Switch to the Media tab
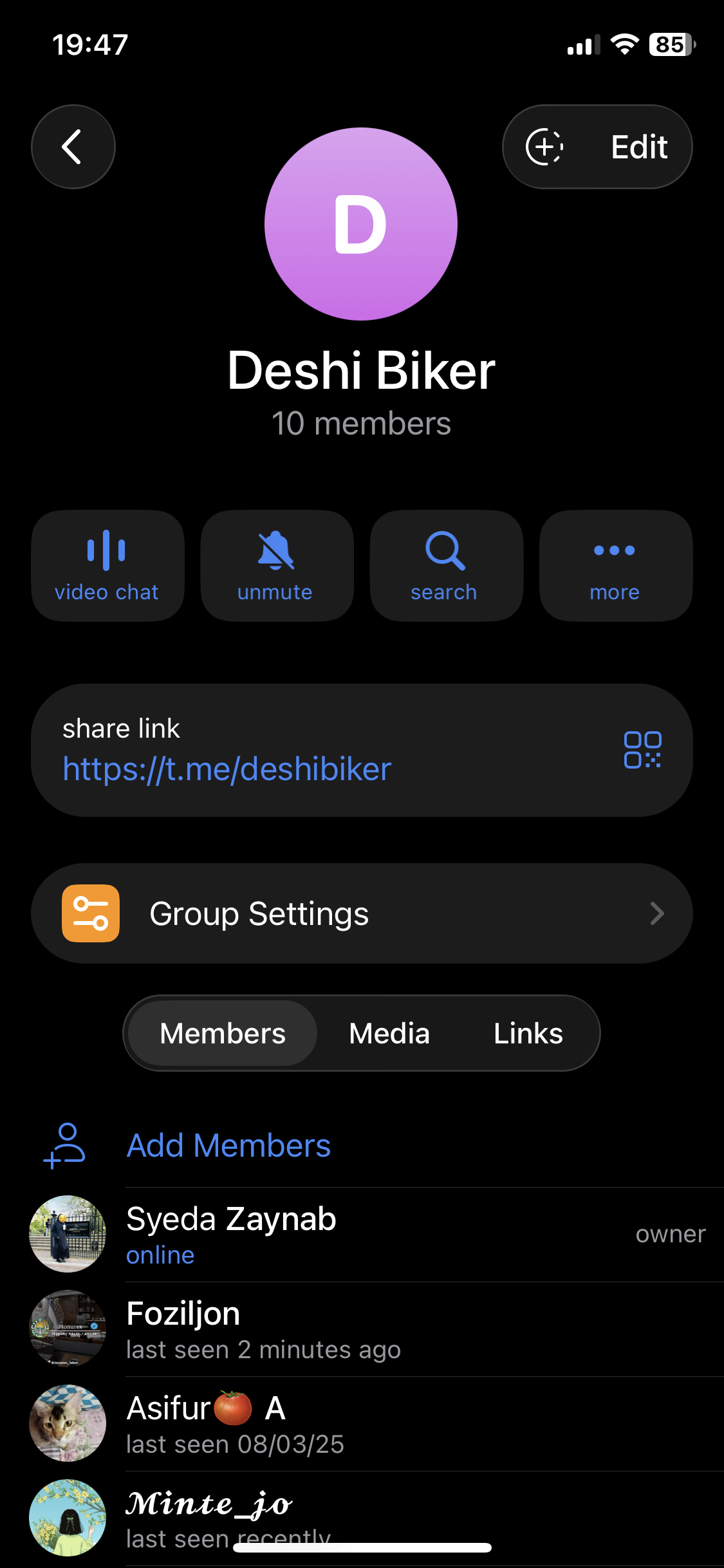 coord(389,1033)
